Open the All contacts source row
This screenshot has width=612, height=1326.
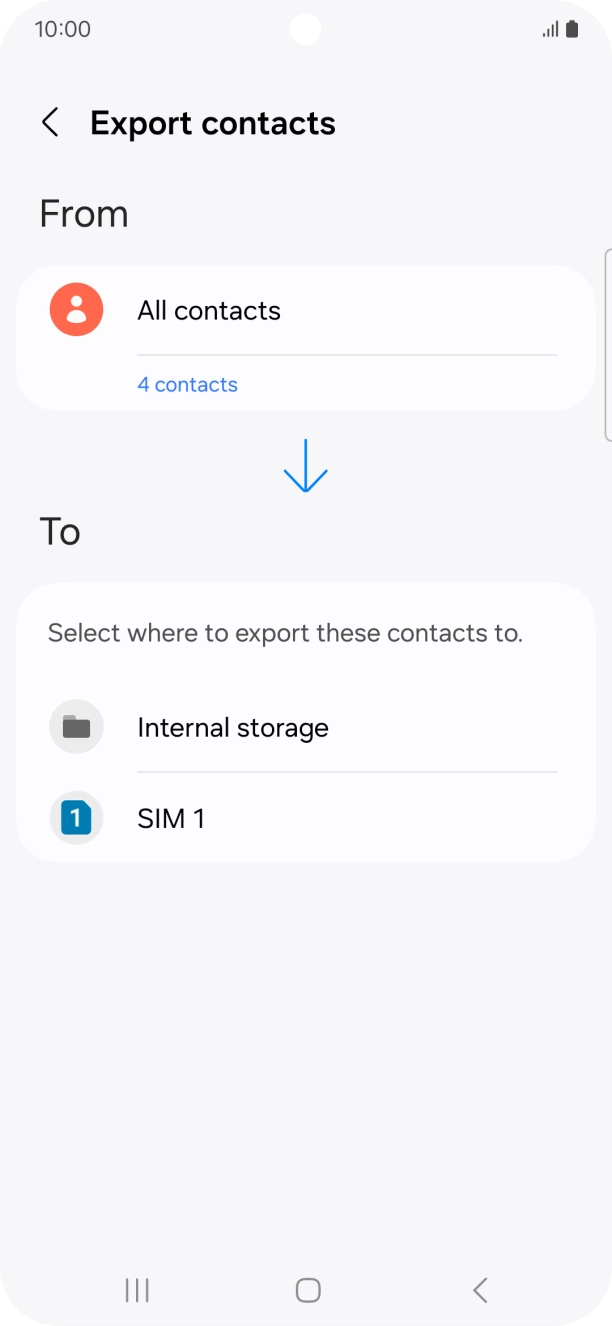tap(306, 311)
